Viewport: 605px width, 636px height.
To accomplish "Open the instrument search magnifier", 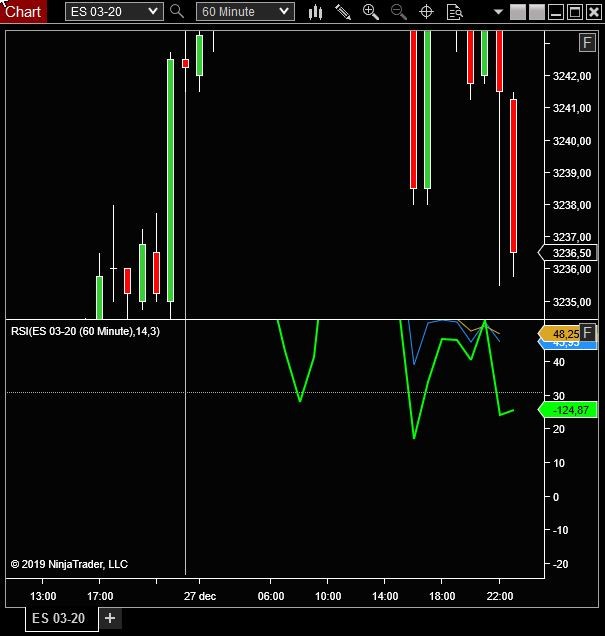I will [177, 11].
